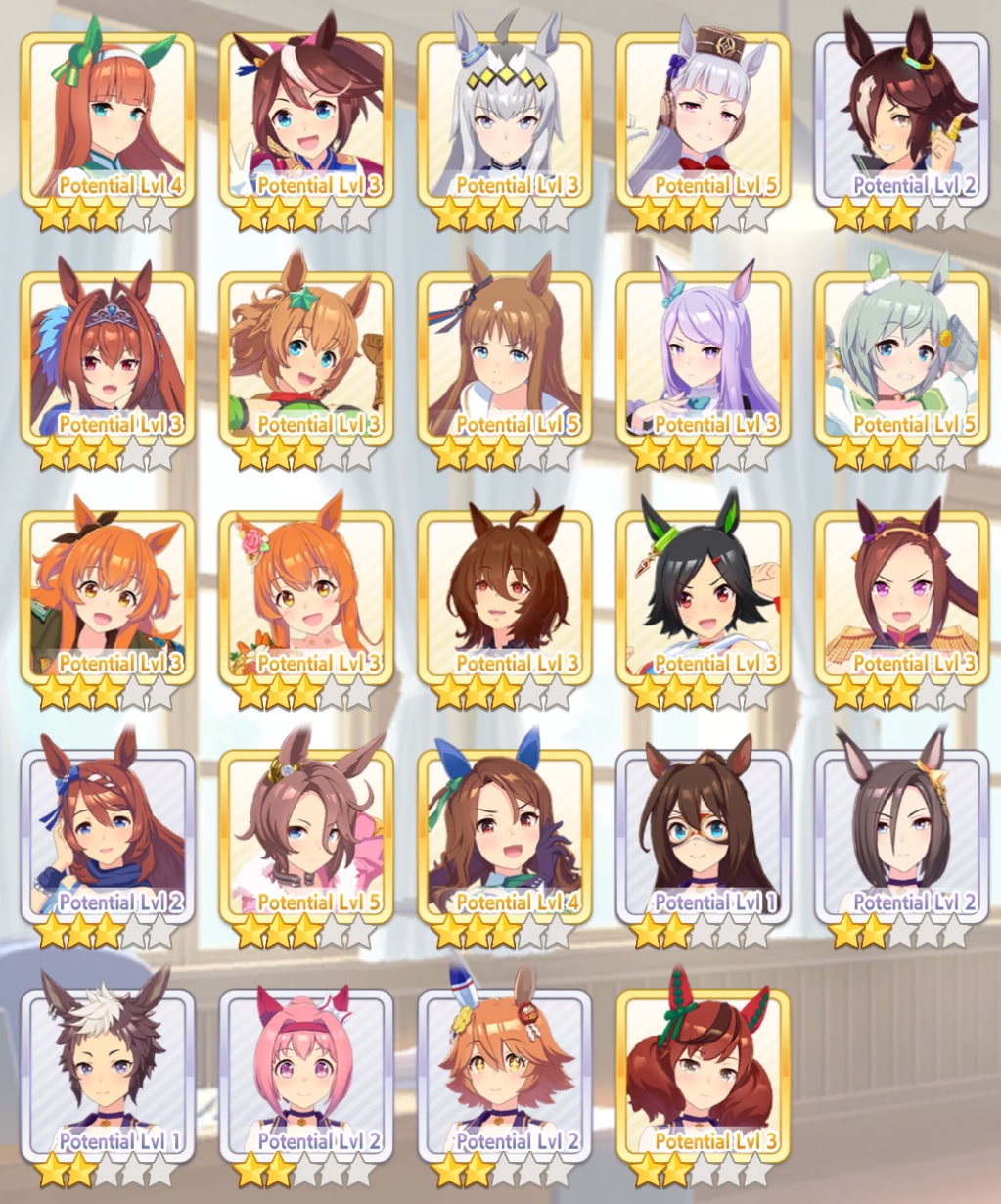The width and height of the screenshot is (1001, 1204).
Task: Select the red-eyed girl wearing a tiara
Action: (108, 357)
